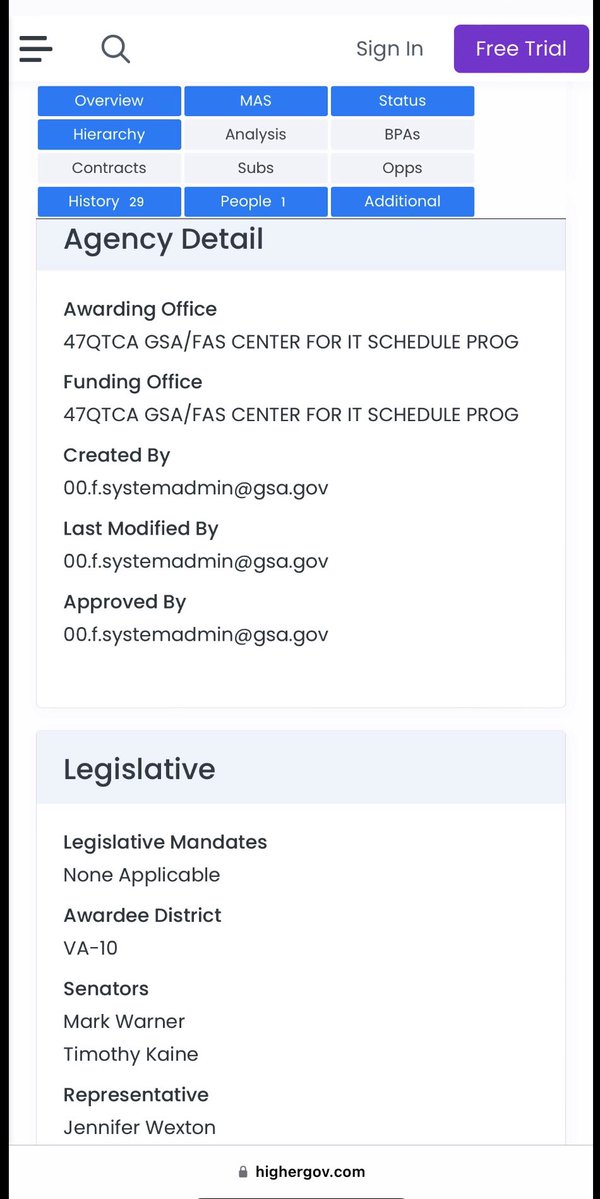Select the MAS tab
This screenshot has width=600, height=1199.
[256, 101]
